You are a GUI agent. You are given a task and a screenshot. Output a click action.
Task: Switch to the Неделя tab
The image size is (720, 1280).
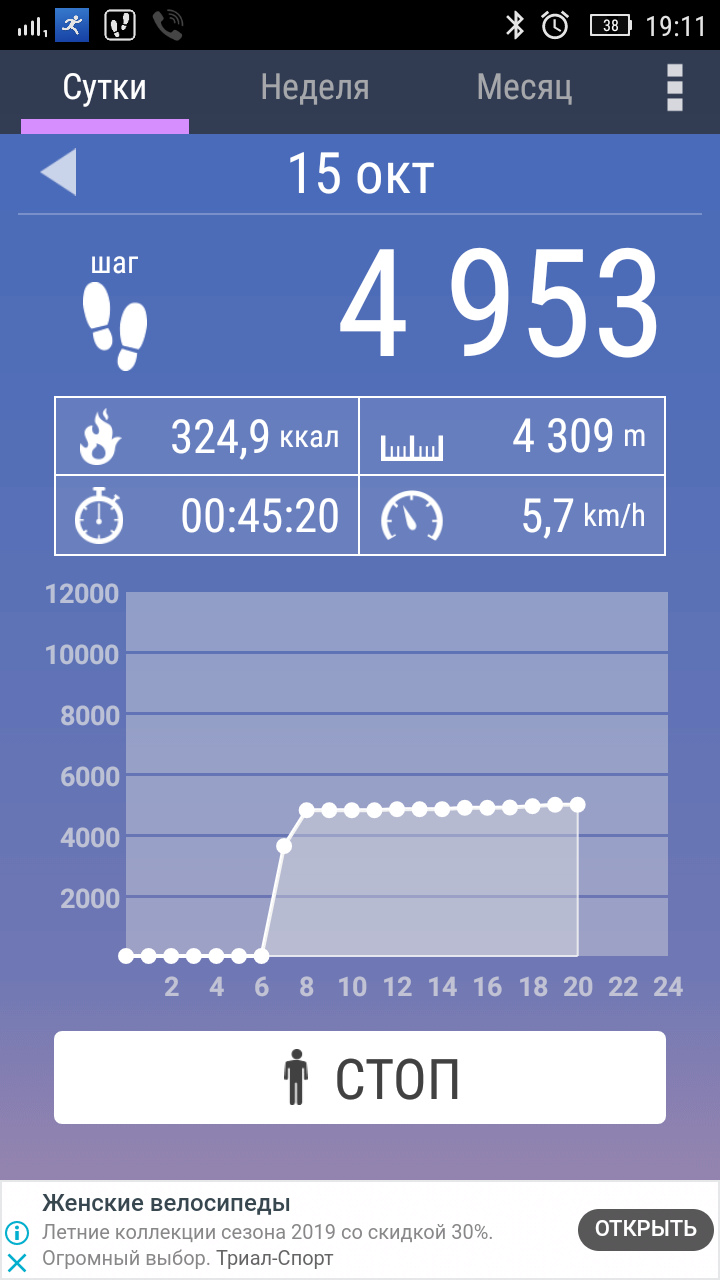click(315, 88)
